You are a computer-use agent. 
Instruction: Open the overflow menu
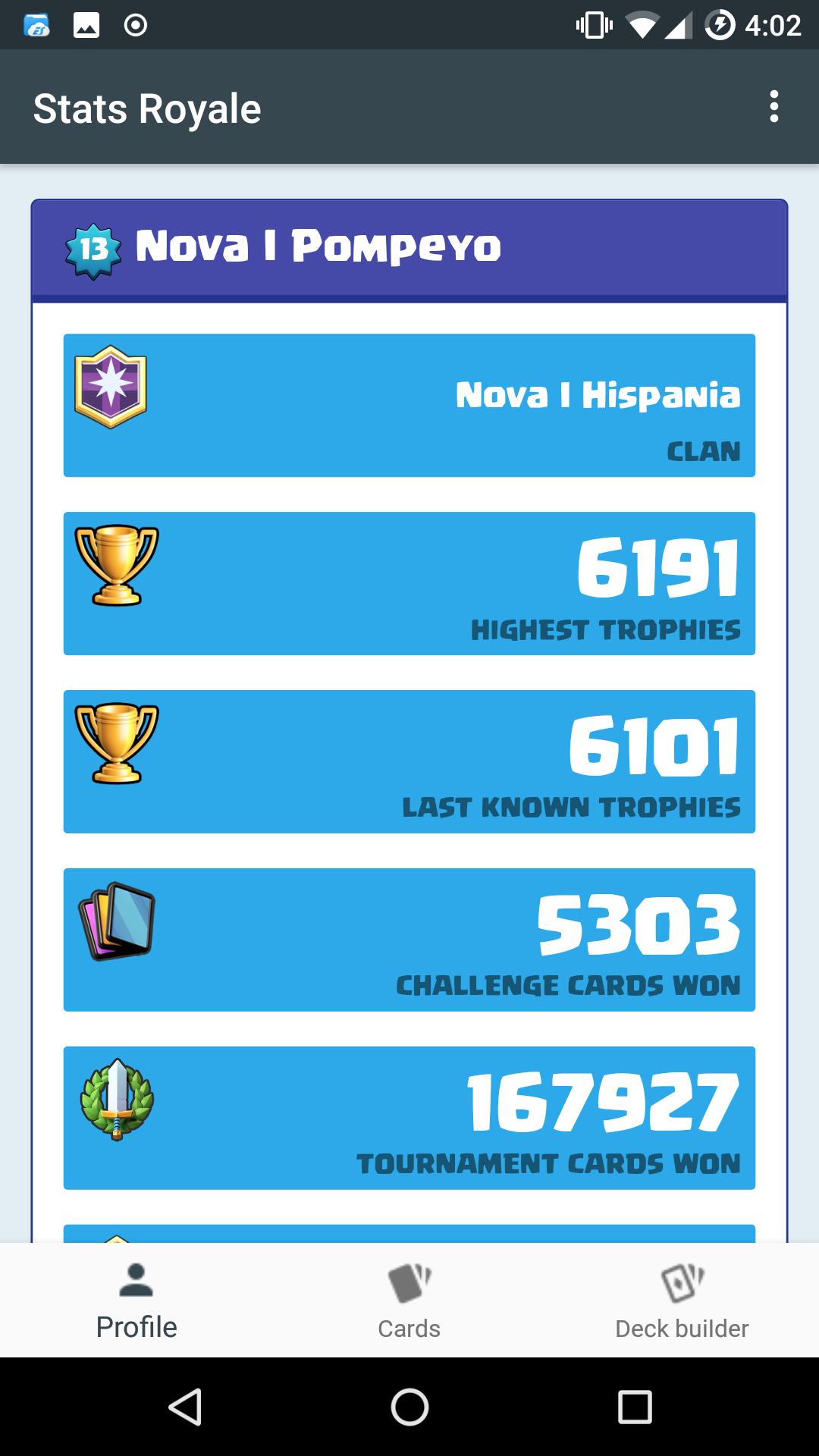pos(773,107)
